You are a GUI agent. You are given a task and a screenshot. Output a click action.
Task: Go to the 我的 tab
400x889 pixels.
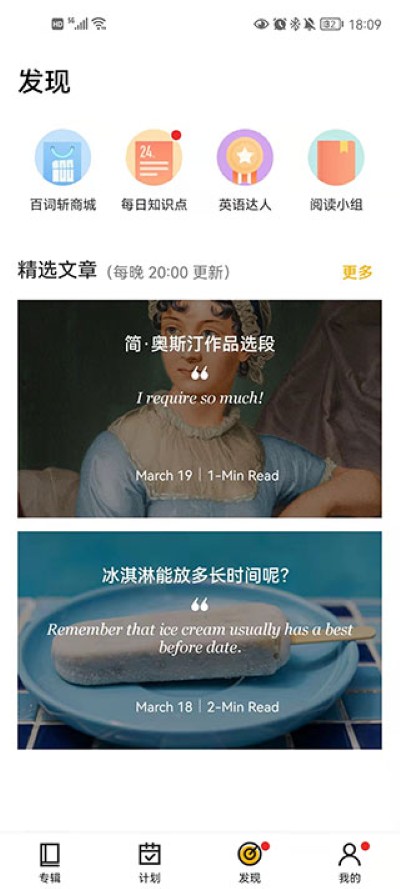(350, 862)
